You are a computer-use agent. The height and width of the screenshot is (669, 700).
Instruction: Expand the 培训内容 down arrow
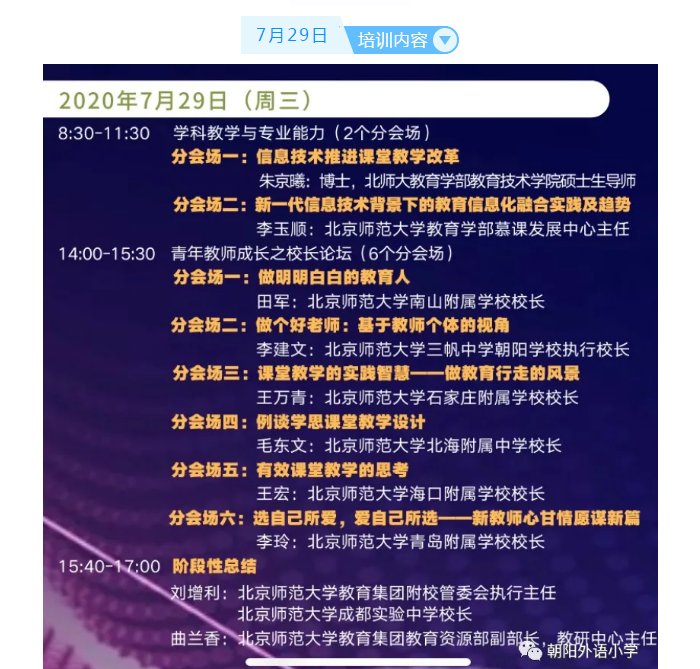(x=445, y=41)
